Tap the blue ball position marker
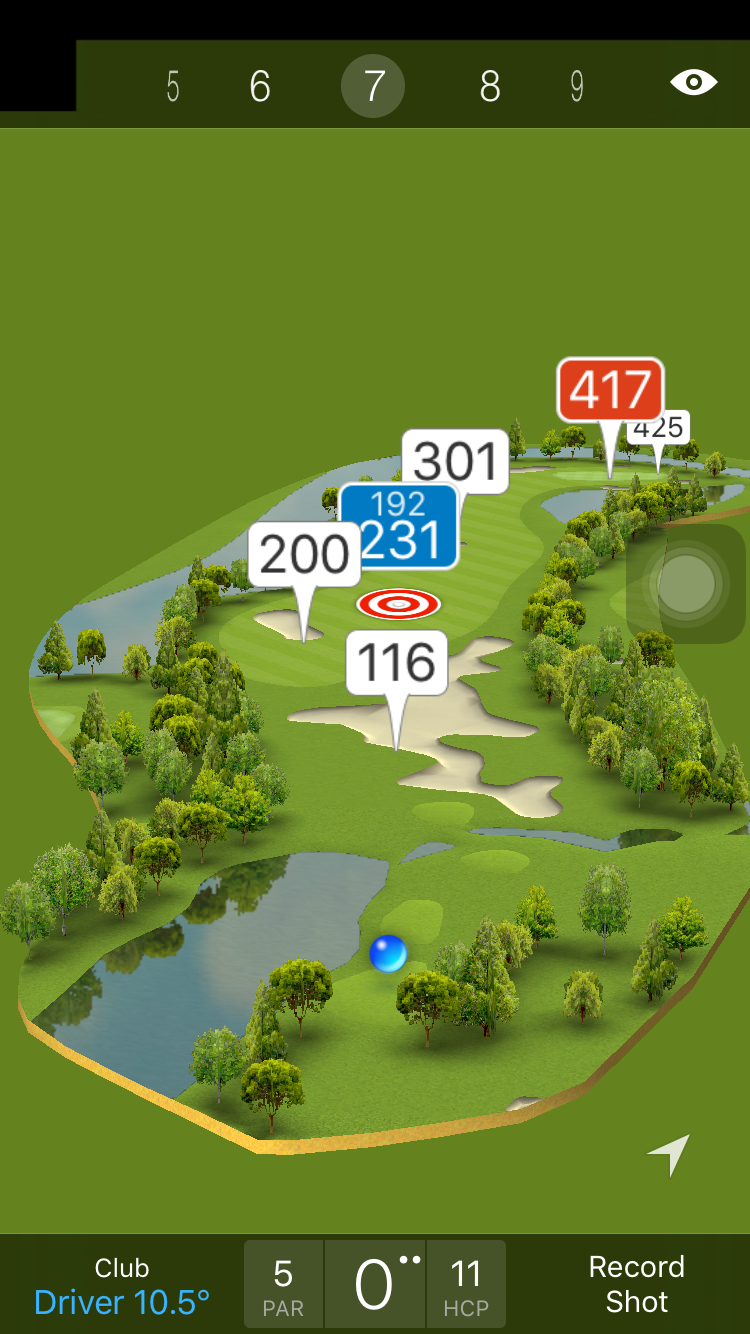The height and width of the screenshot is (1334, 750). 388,953
